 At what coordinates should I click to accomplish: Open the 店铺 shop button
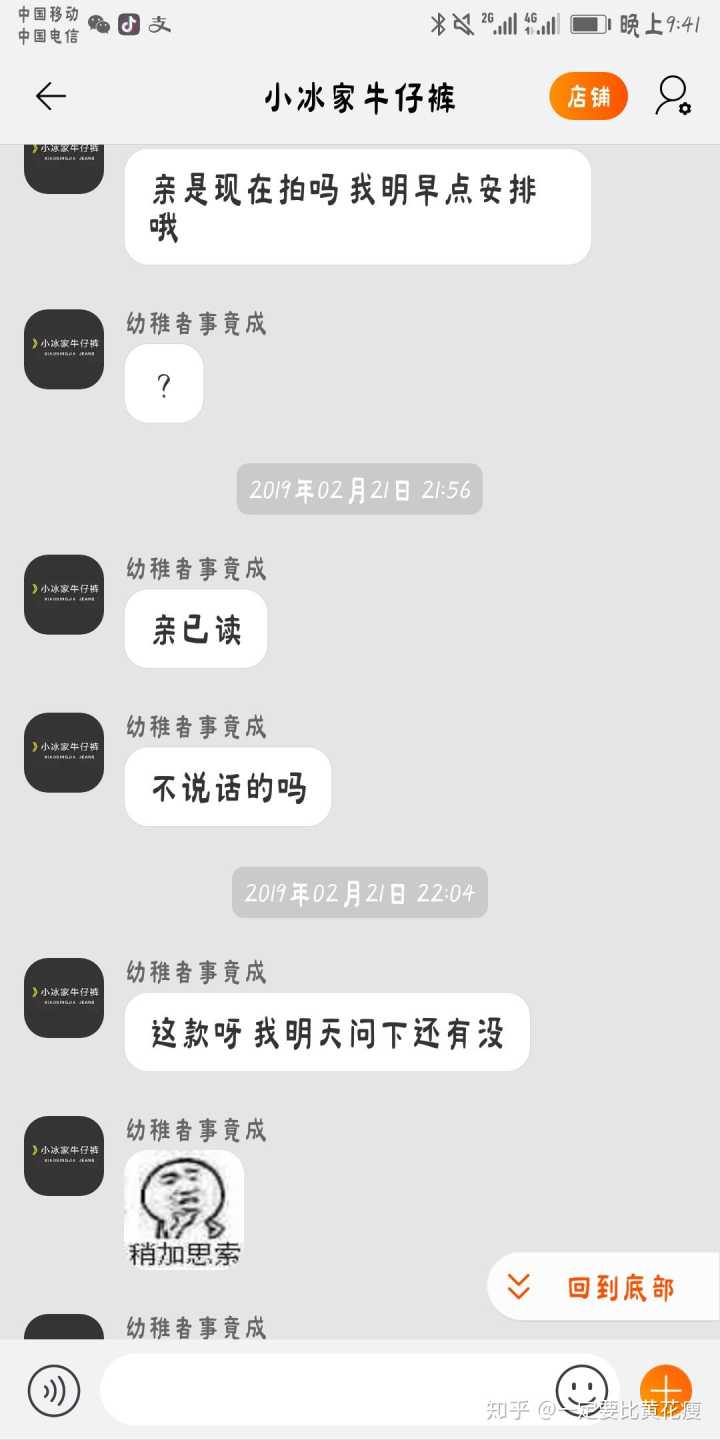[x=588, y=96]
